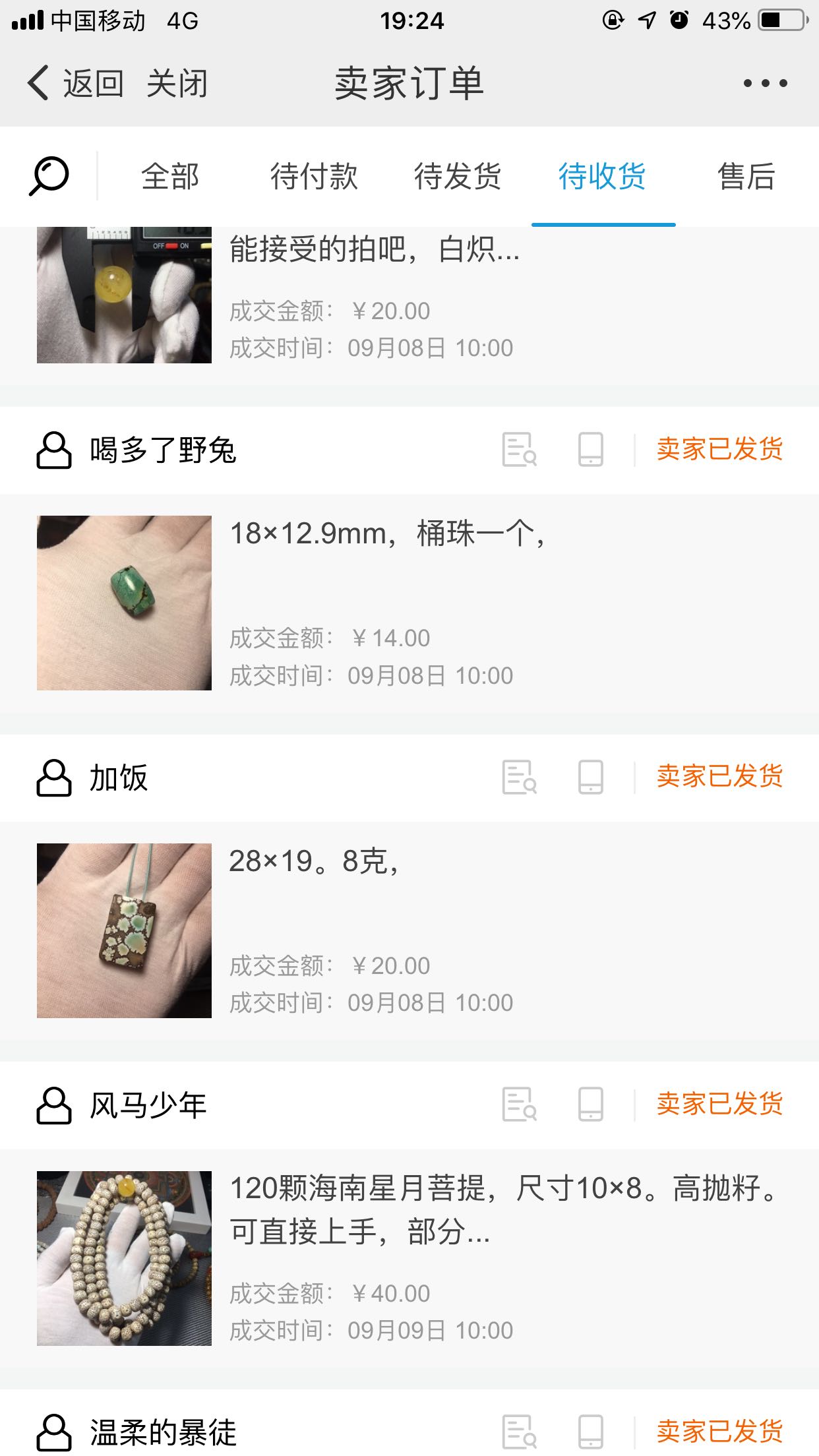Switch to the 待付款 tab
819x1456 pixels.
[314, 177]
